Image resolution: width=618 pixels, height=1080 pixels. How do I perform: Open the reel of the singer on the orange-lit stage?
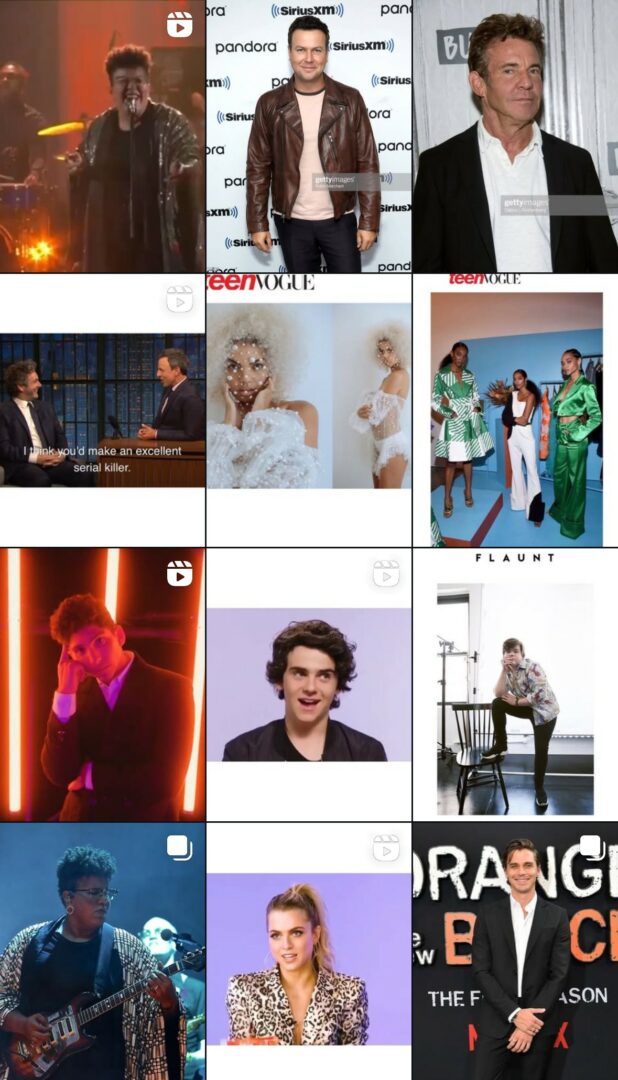(102, 136)
